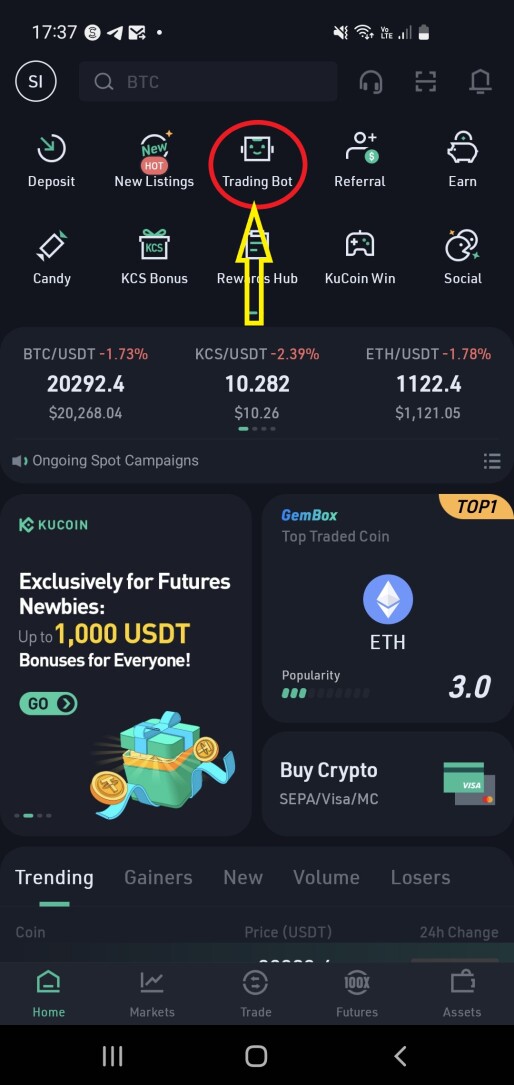Open the Deposit shortcut
This screenshot has height=1085, width=514.
tap(51, 161)
